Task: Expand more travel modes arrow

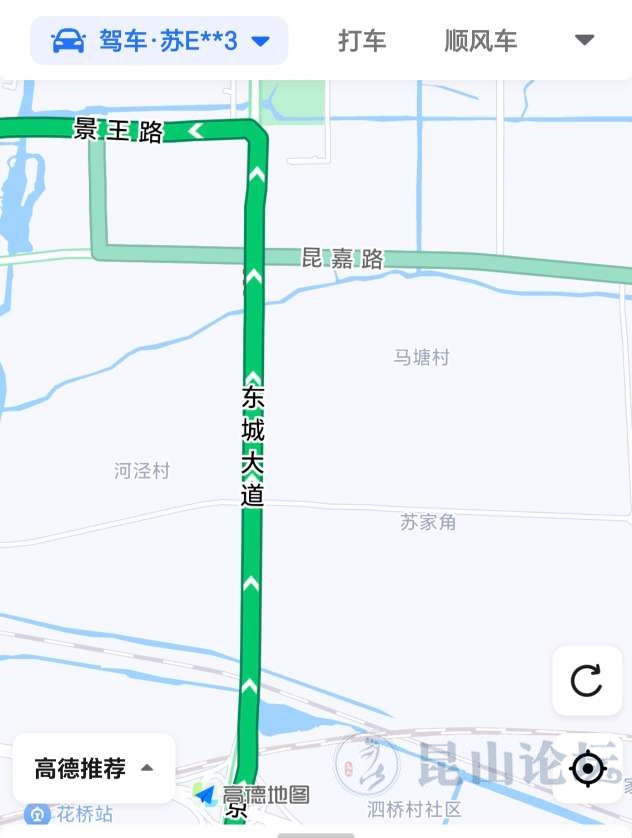Action: pos(585,41)
